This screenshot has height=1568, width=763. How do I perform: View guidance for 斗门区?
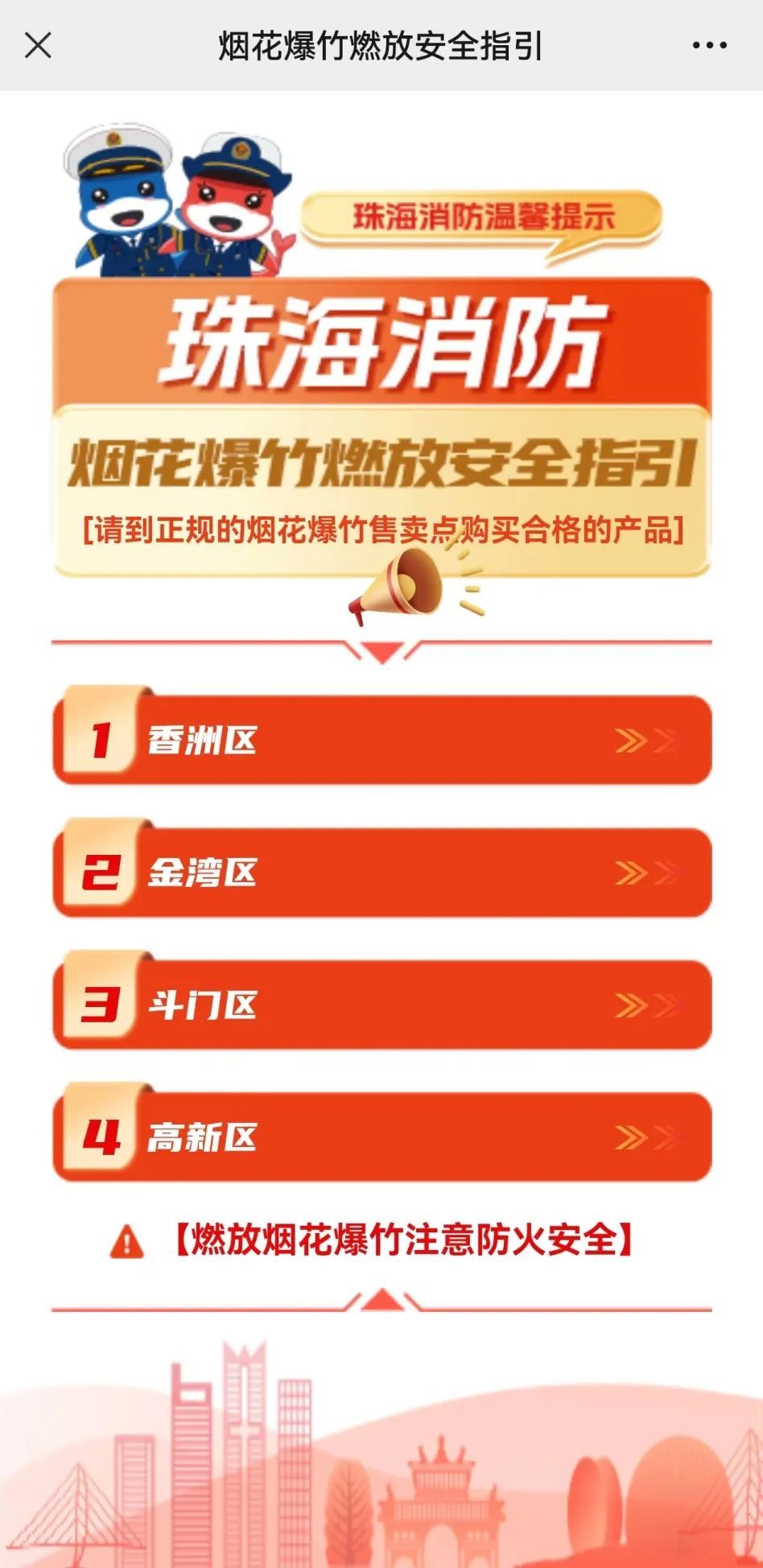[x=382, y=1005]
